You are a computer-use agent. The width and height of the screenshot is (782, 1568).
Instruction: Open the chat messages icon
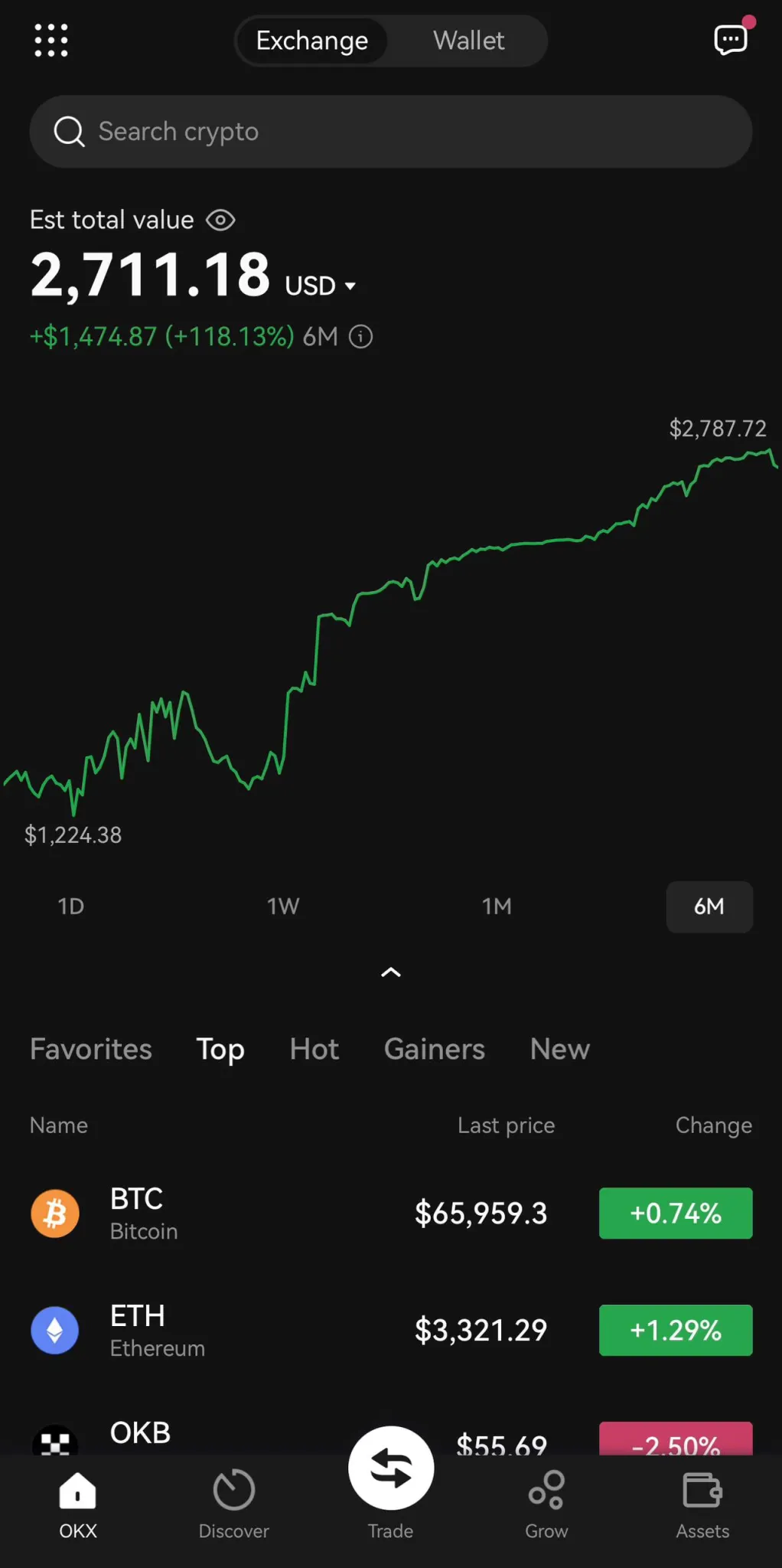point(730,39)
